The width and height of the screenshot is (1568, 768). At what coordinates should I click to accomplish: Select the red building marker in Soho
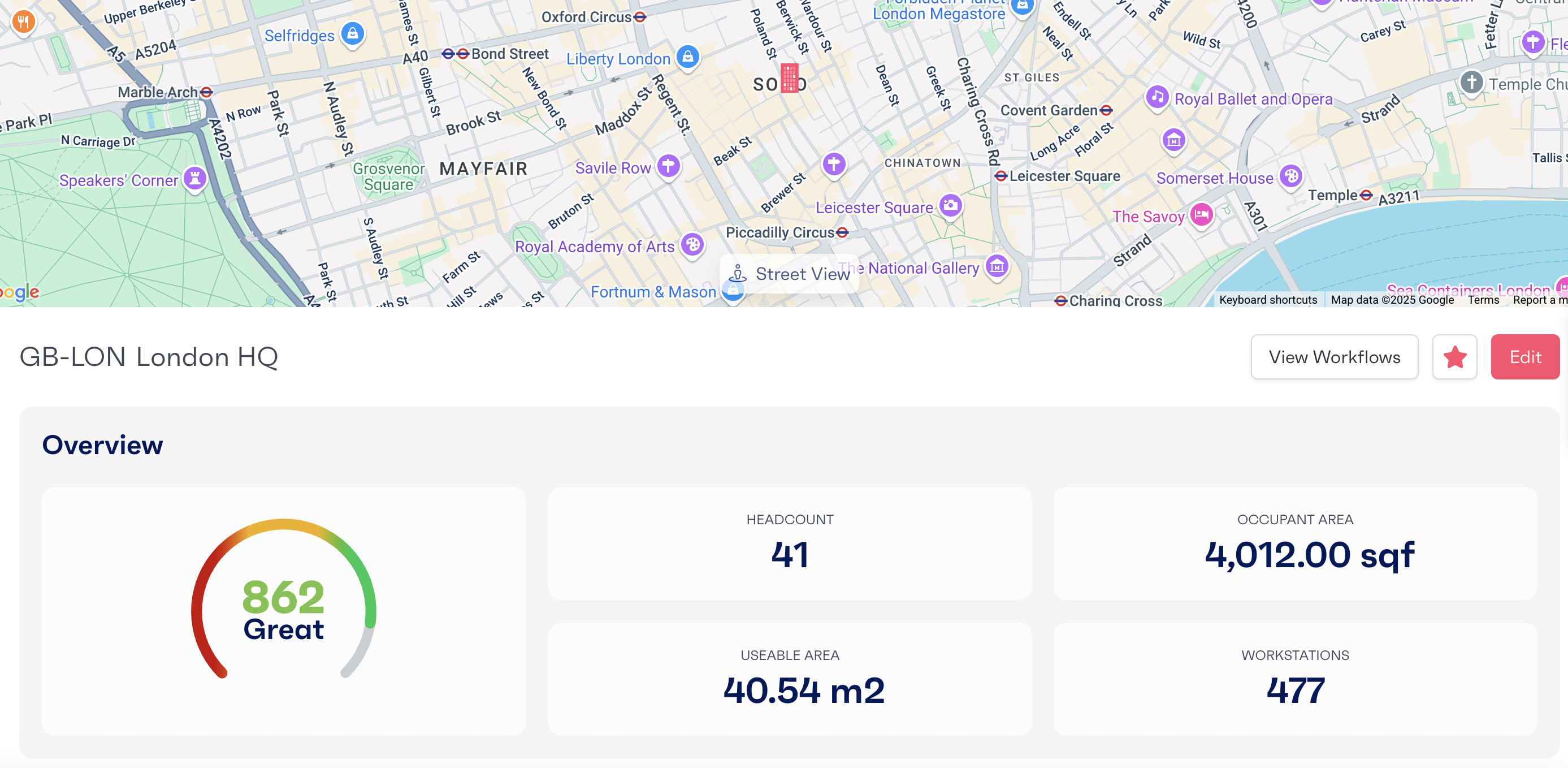(789, 78)
